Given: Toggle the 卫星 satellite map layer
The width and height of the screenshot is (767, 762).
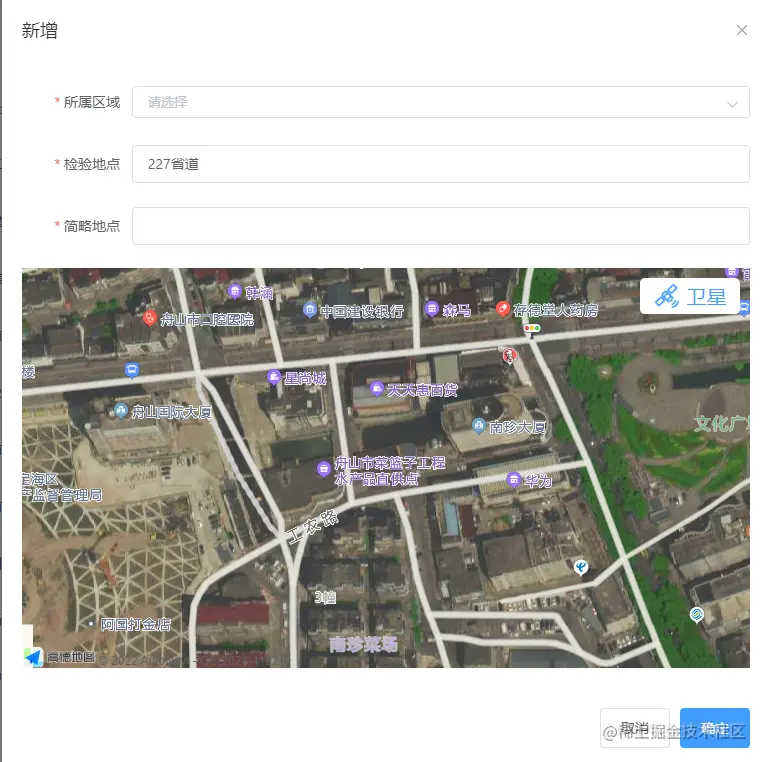Looking at the screenshot, I should 690,296.
